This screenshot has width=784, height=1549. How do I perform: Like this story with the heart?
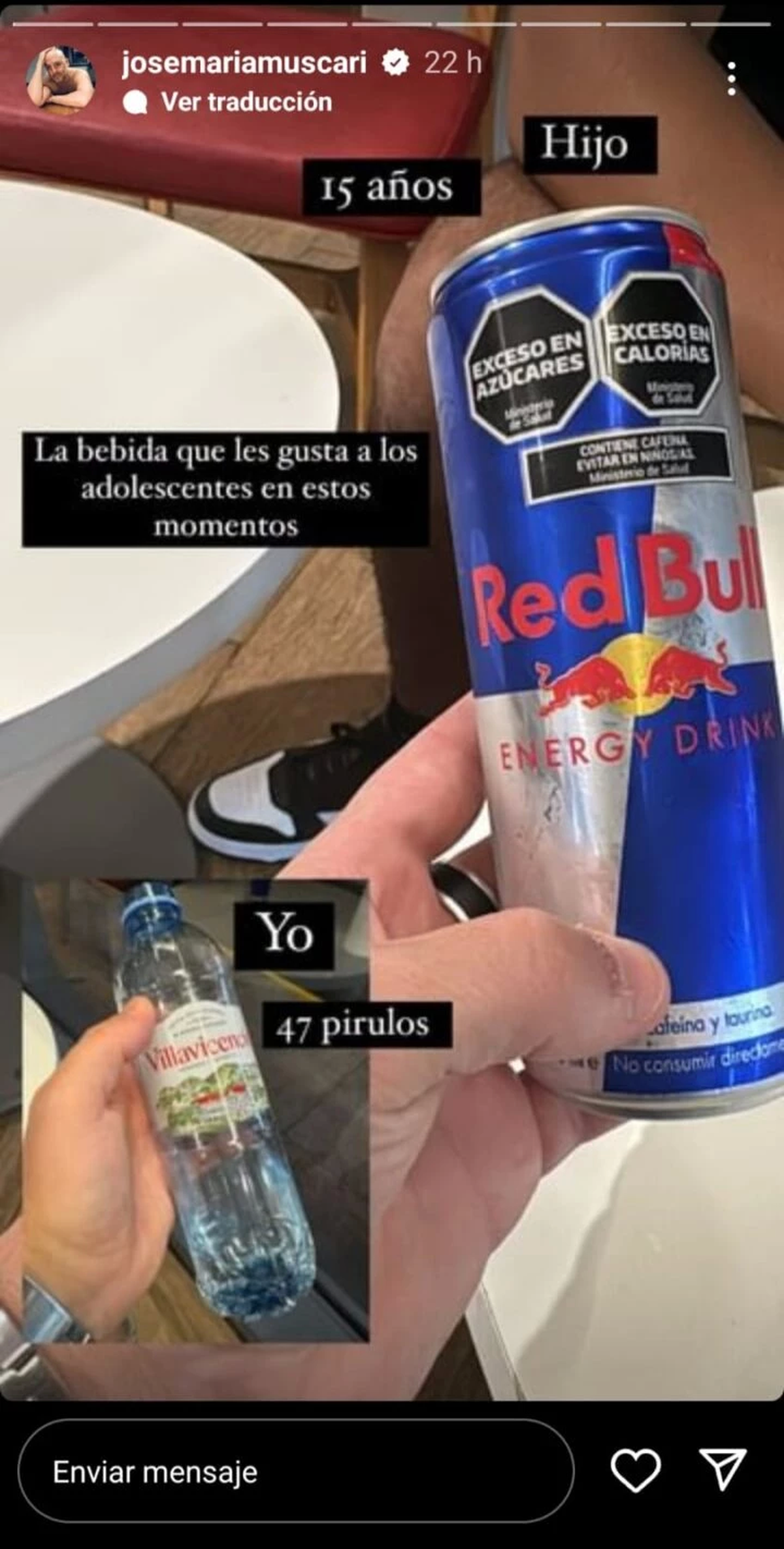pyautogui.click(x=635, y=1472)
